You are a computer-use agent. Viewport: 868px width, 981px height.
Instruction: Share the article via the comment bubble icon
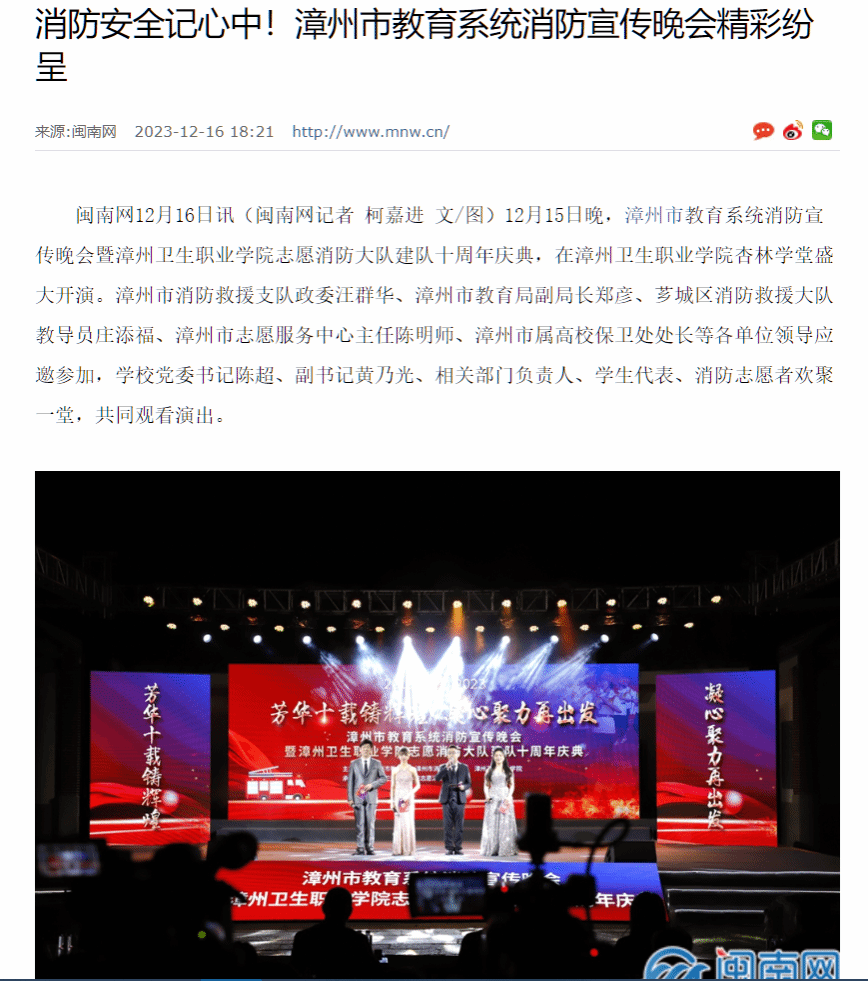coord(763,131)
